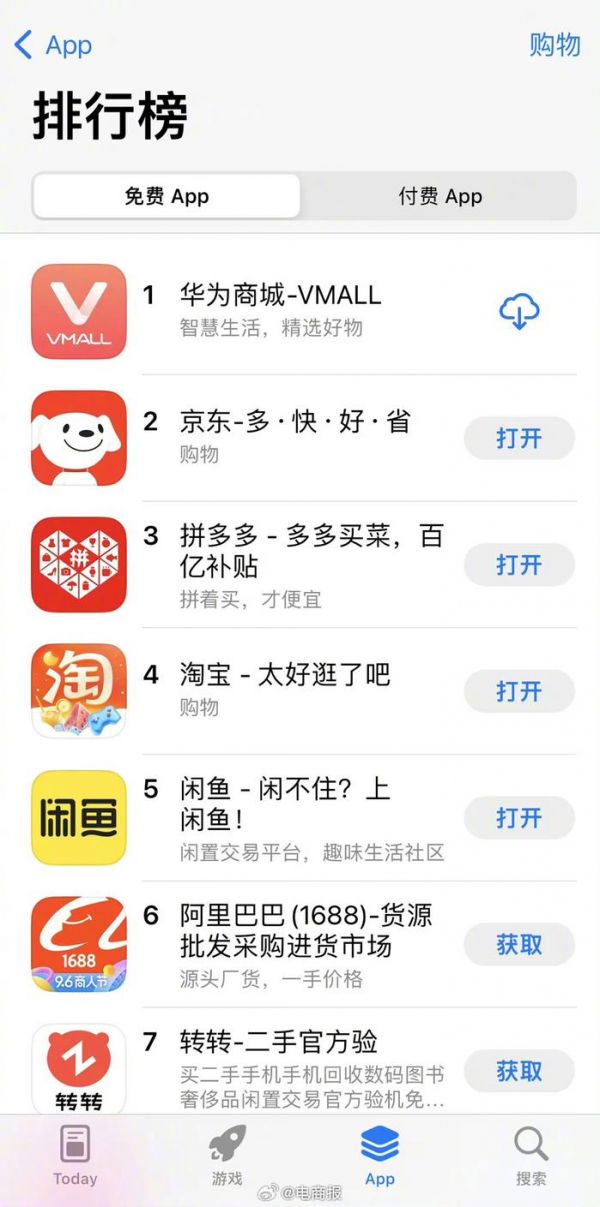
Task: Open 闲鱼 with its 打开 button
Action: (519, 818)
